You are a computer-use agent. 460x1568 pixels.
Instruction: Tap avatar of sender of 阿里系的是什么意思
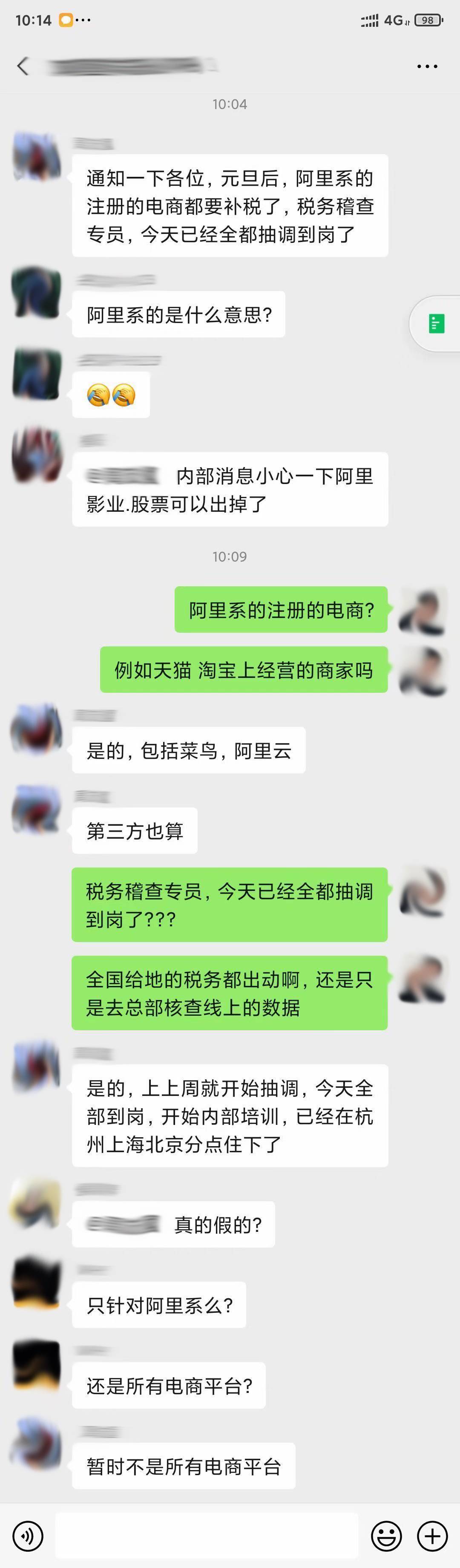pos(37,291)
